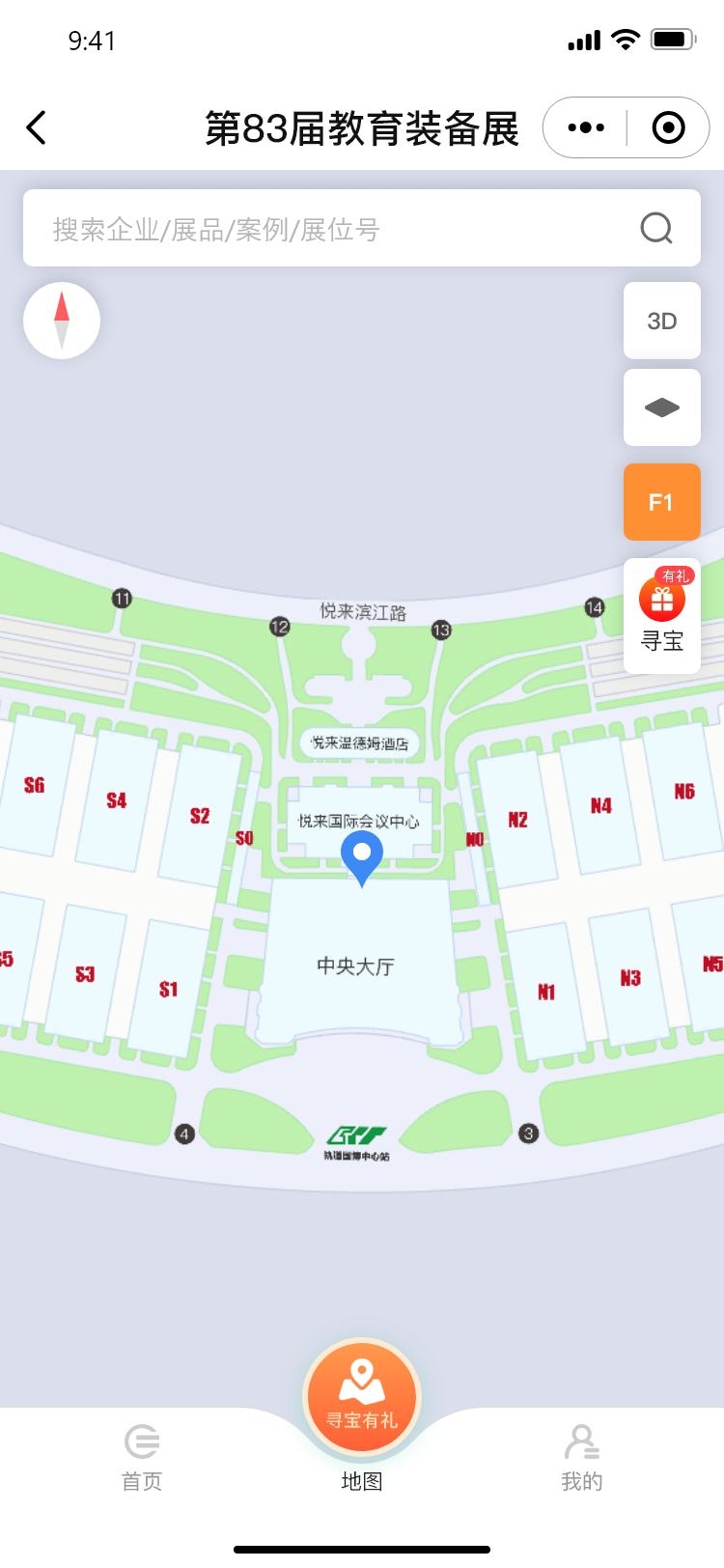
Task: Open the orange 寻宝有礼 center button
Action: tap(362, 1396)
